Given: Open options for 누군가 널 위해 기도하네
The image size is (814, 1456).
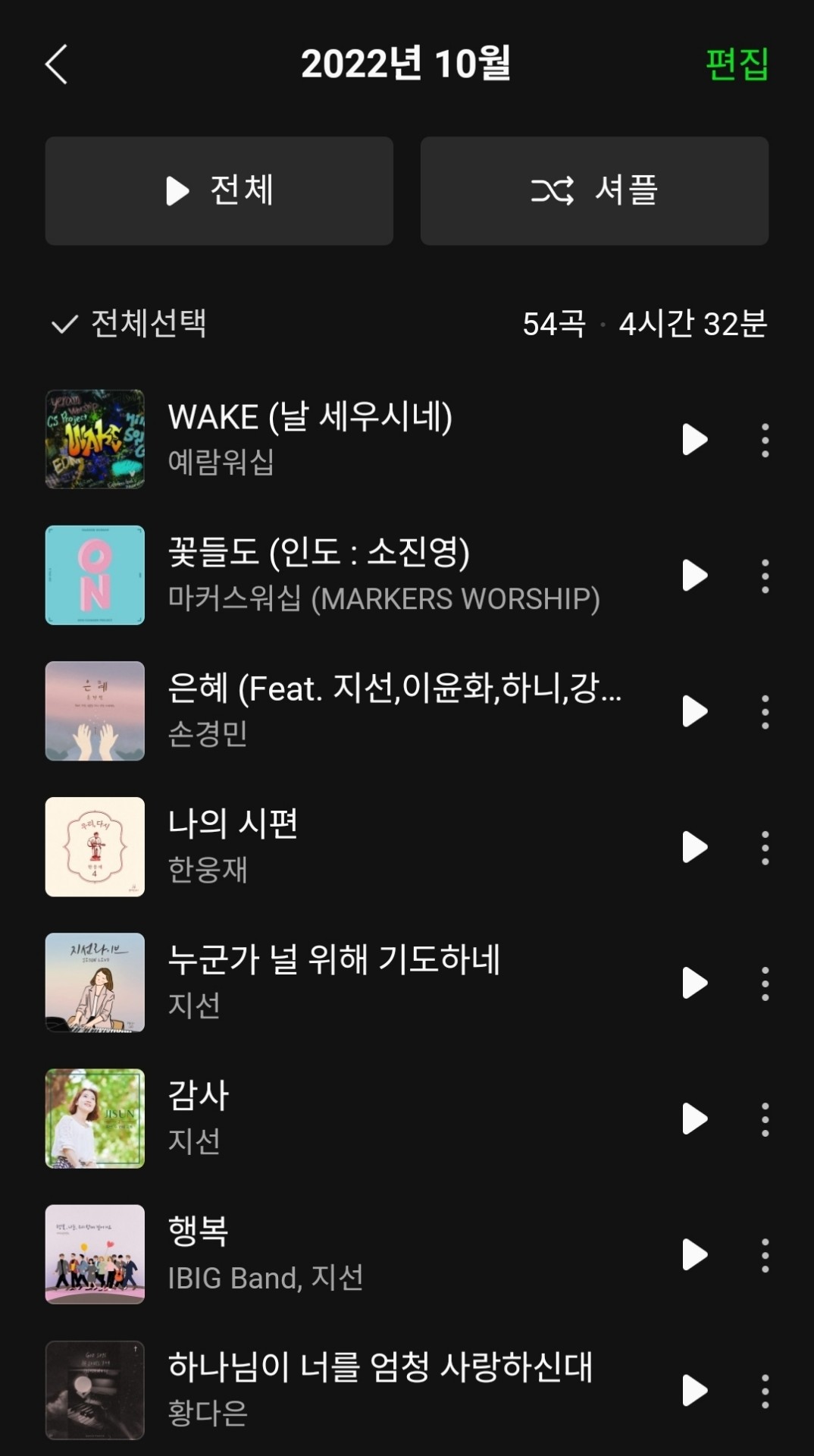Looking at the screenshot, I should [765, 983].
